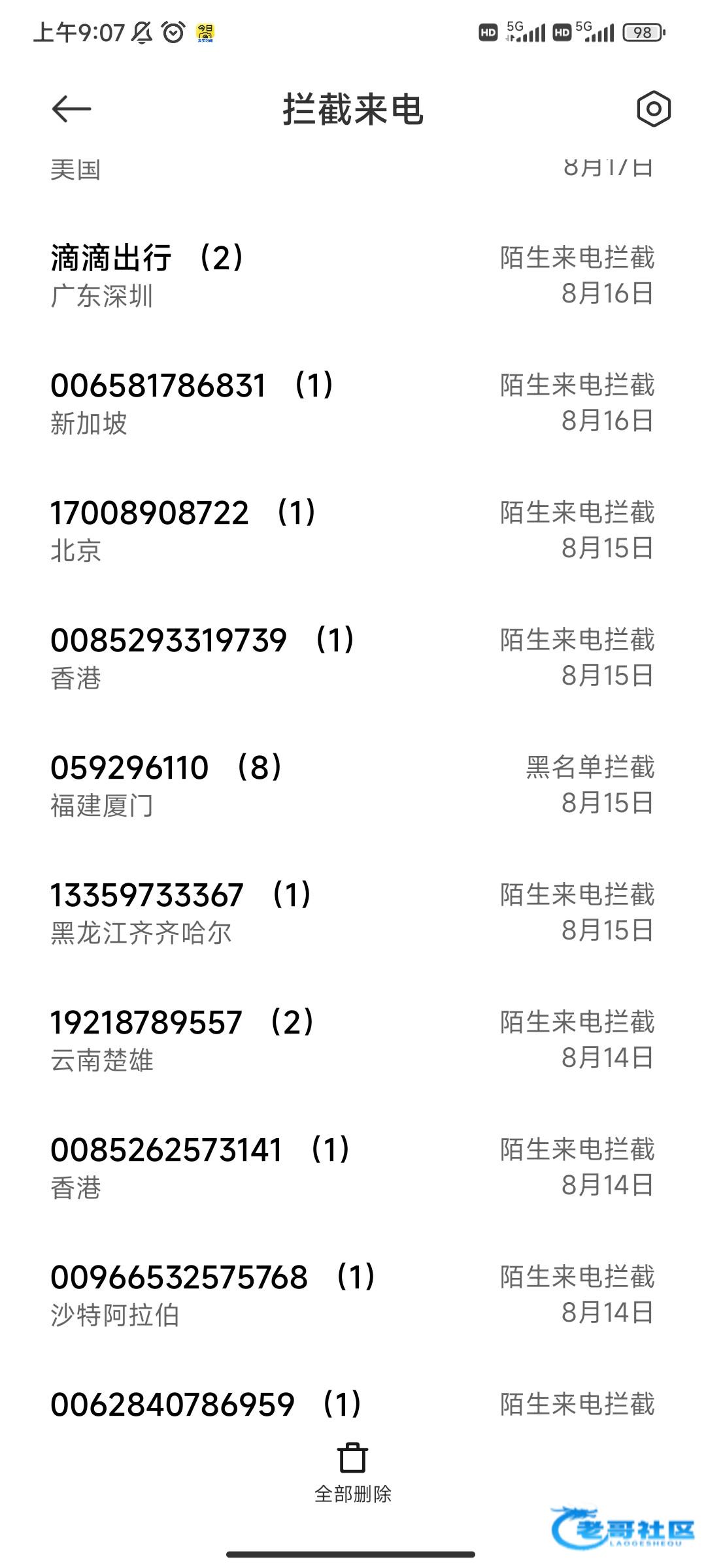This screenshot has height=1568, width=706.
Task: Go back using the top-left arrow
Action: 71,108
